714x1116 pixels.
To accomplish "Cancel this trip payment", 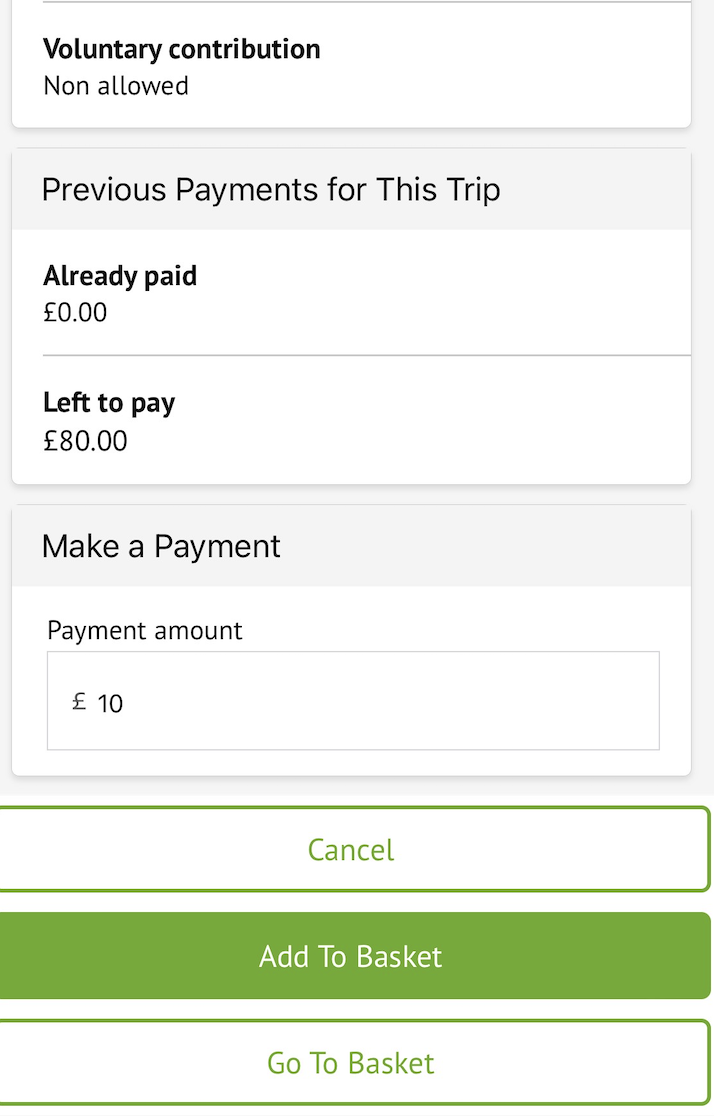I will coord(352,849).
